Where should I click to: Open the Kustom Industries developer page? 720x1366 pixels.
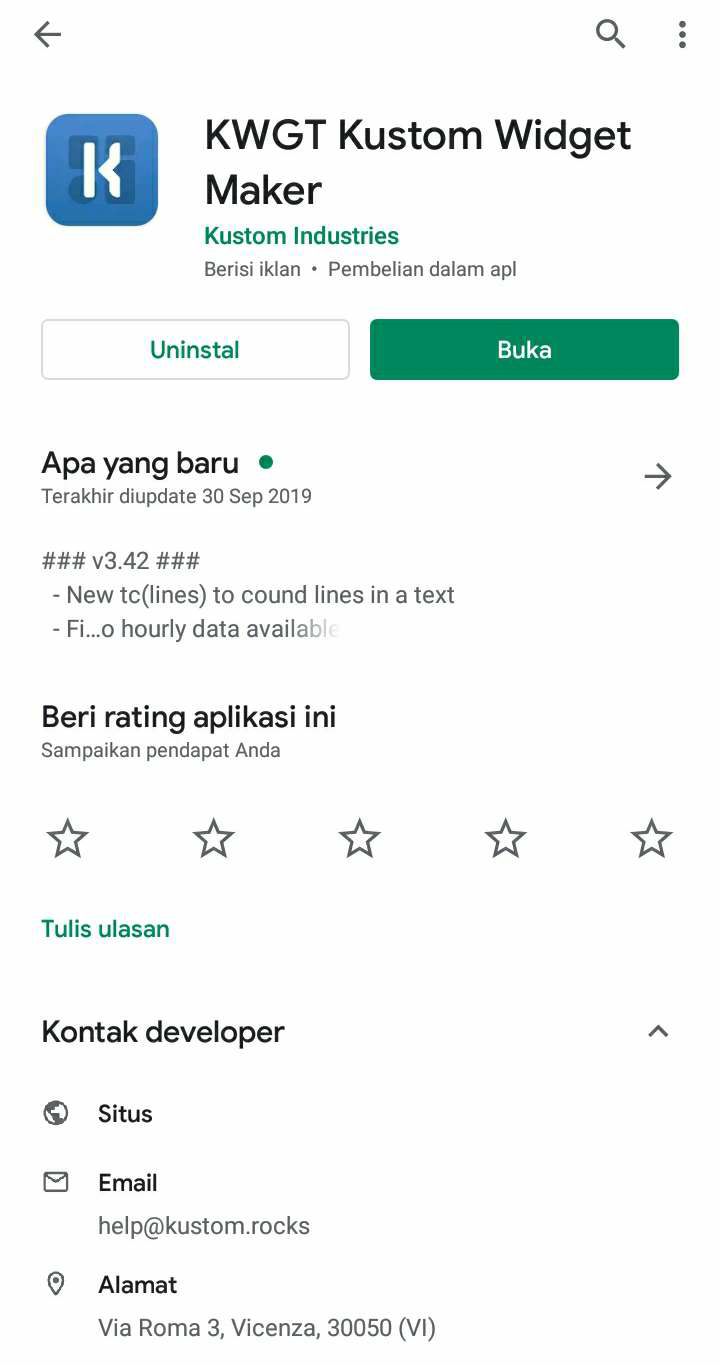301,236
